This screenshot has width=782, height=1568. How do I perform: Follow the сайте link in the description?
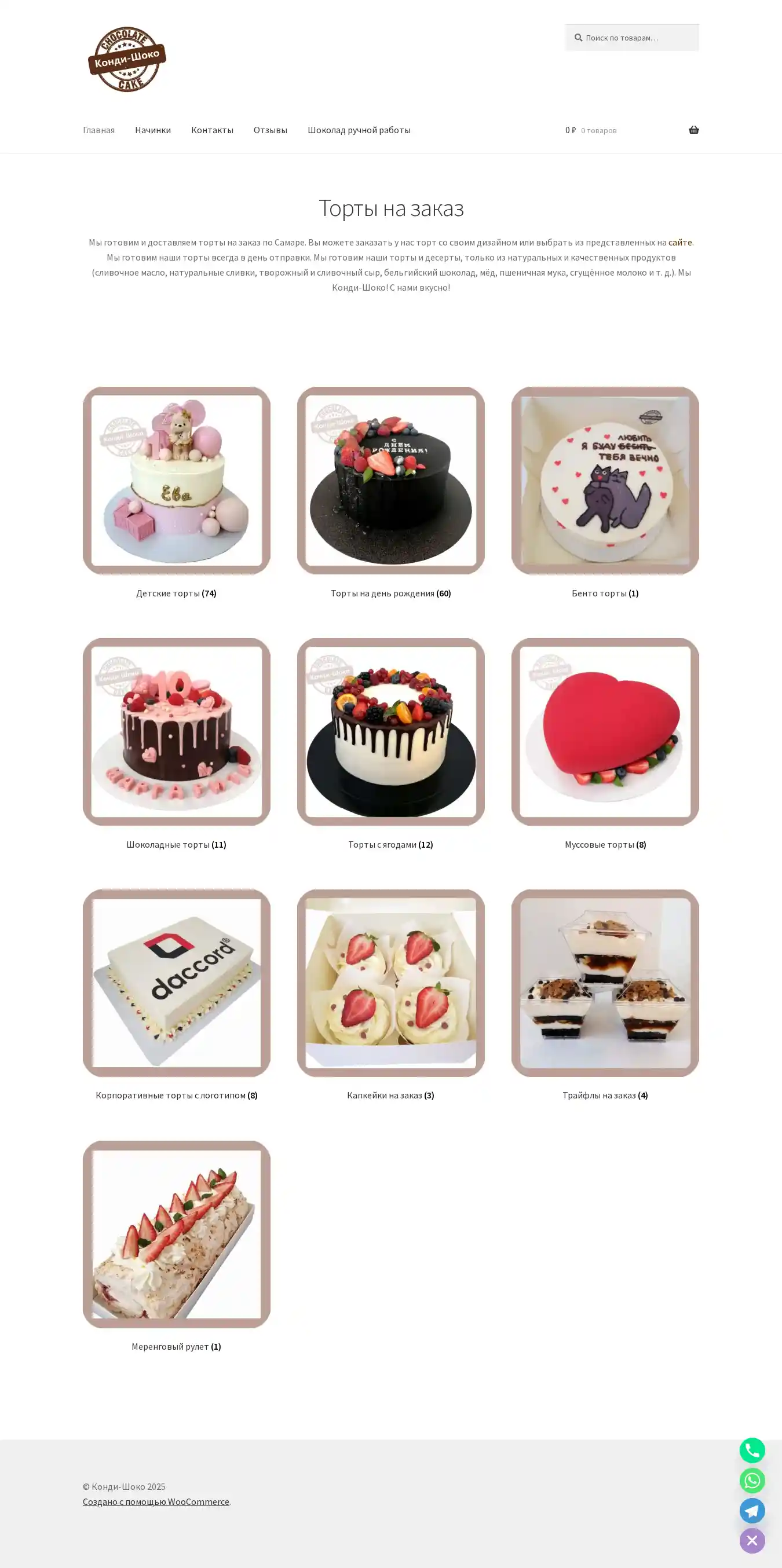point(679,242)
